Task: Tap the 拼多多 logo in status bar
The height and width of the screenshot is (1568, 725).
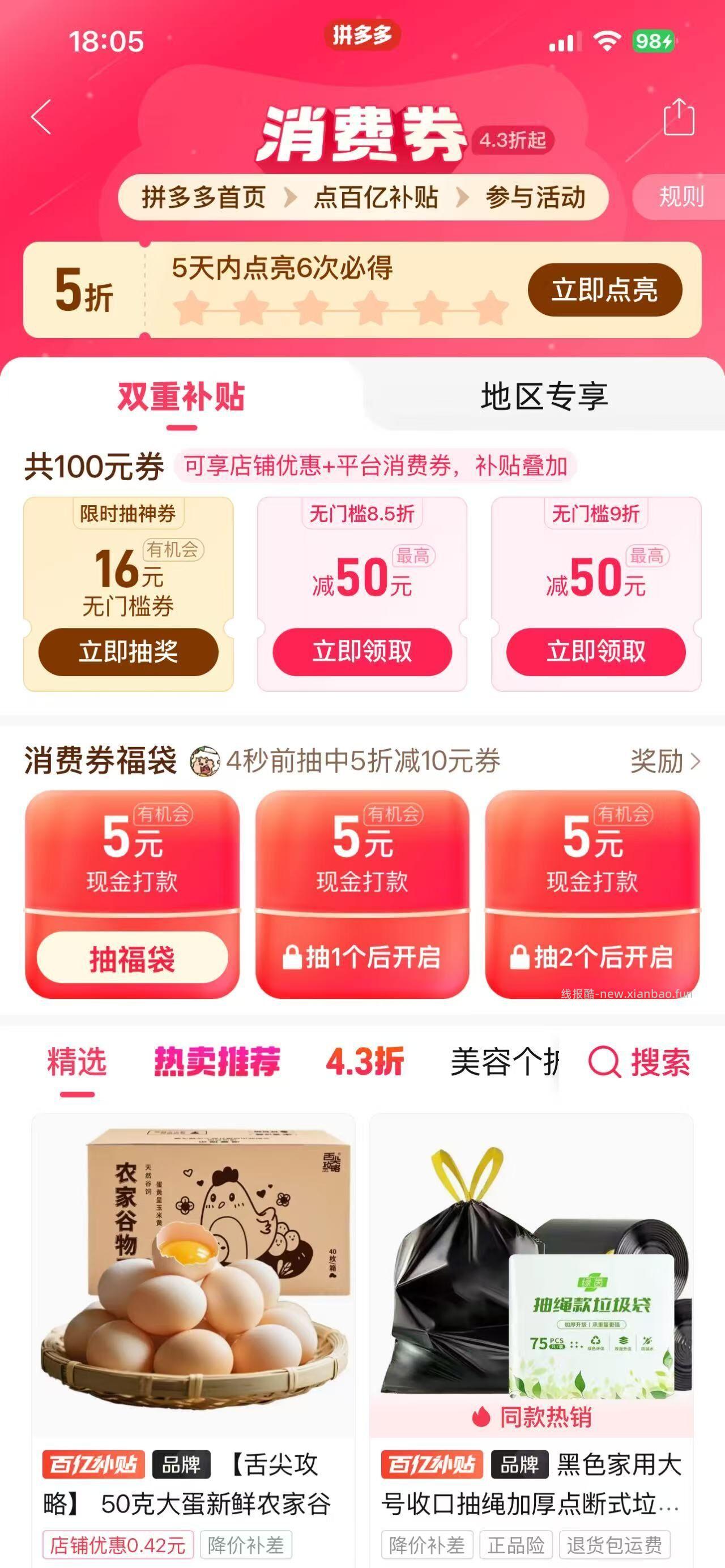Action: click(362, 35)
